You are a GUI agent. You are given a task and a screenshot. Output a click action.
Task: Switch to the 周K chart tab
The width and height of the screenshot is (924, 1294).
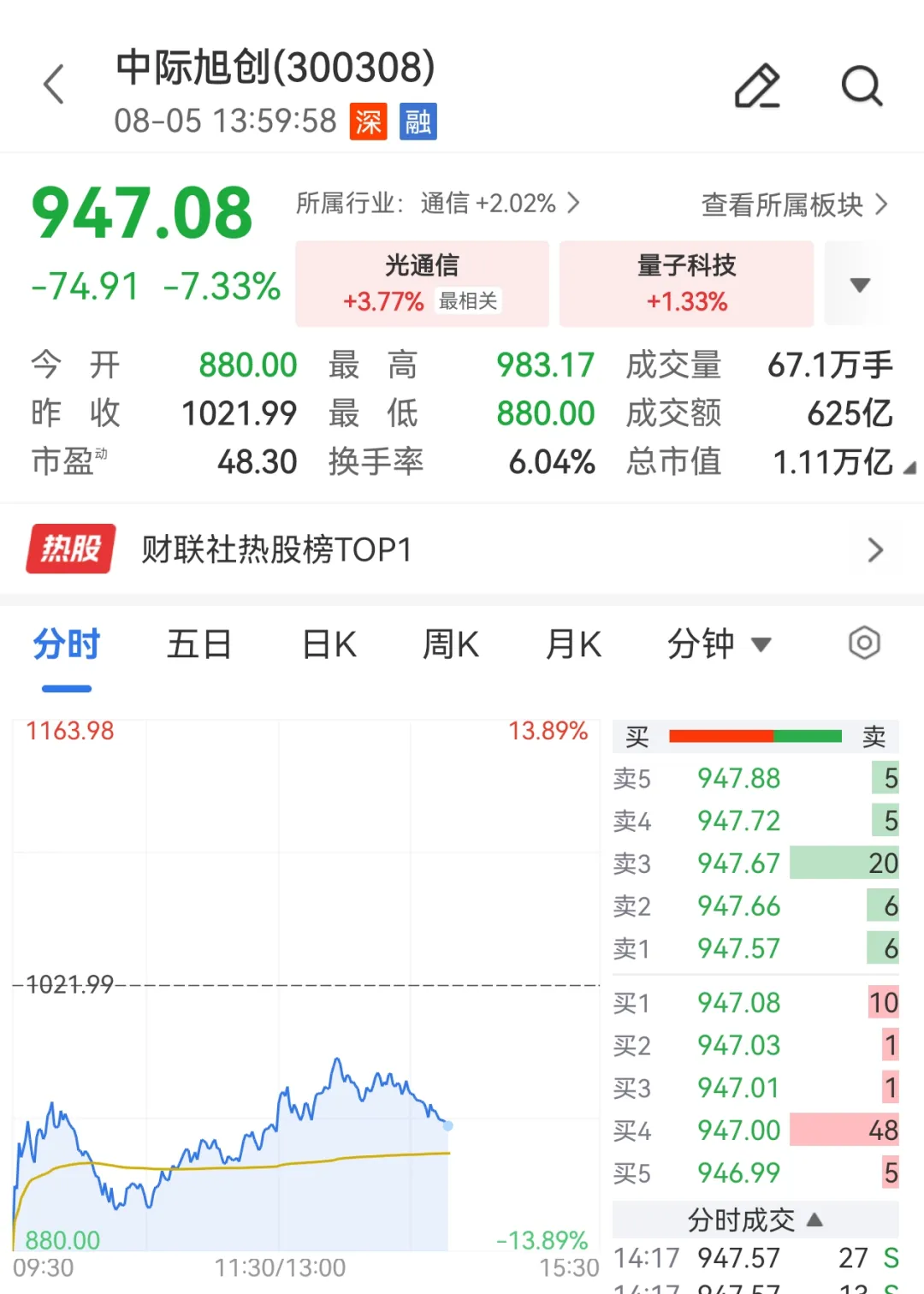click(451, 644)
